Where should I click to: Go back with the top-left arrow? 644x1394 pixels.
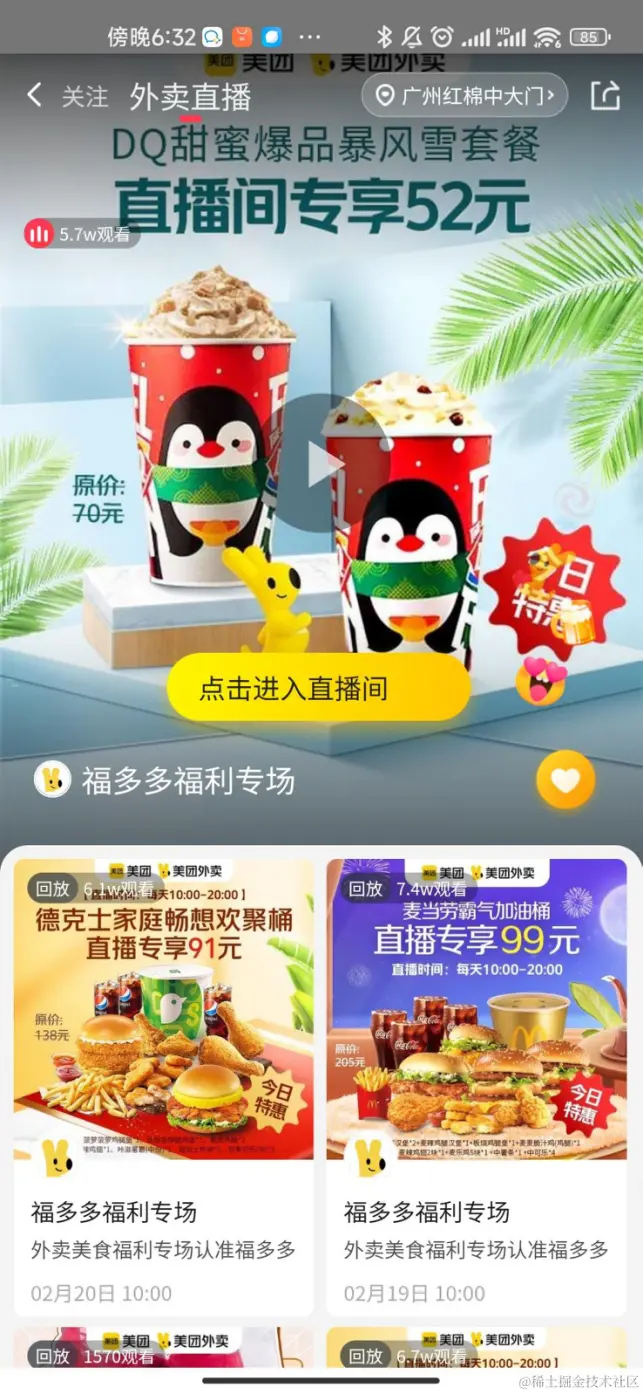click(34, 96)
